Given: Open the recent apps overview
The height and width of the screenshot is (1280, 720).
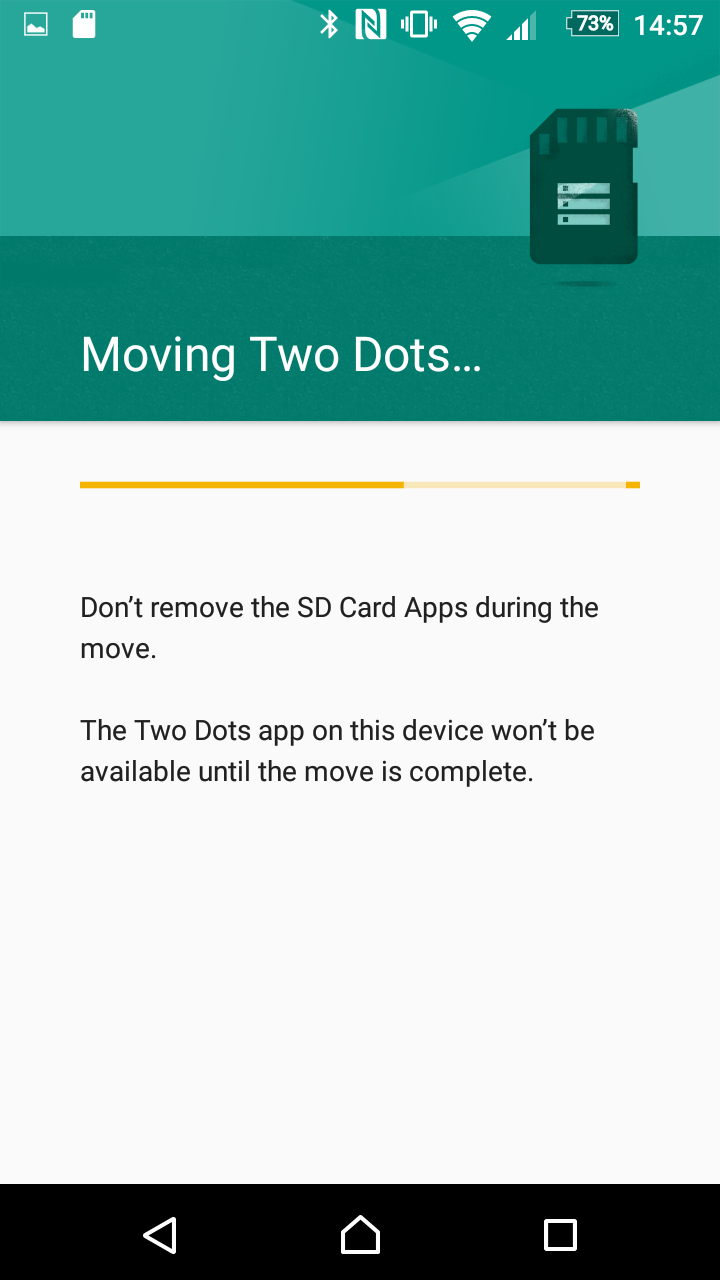Looking at the screenshot, I should tap(560, 1235).
